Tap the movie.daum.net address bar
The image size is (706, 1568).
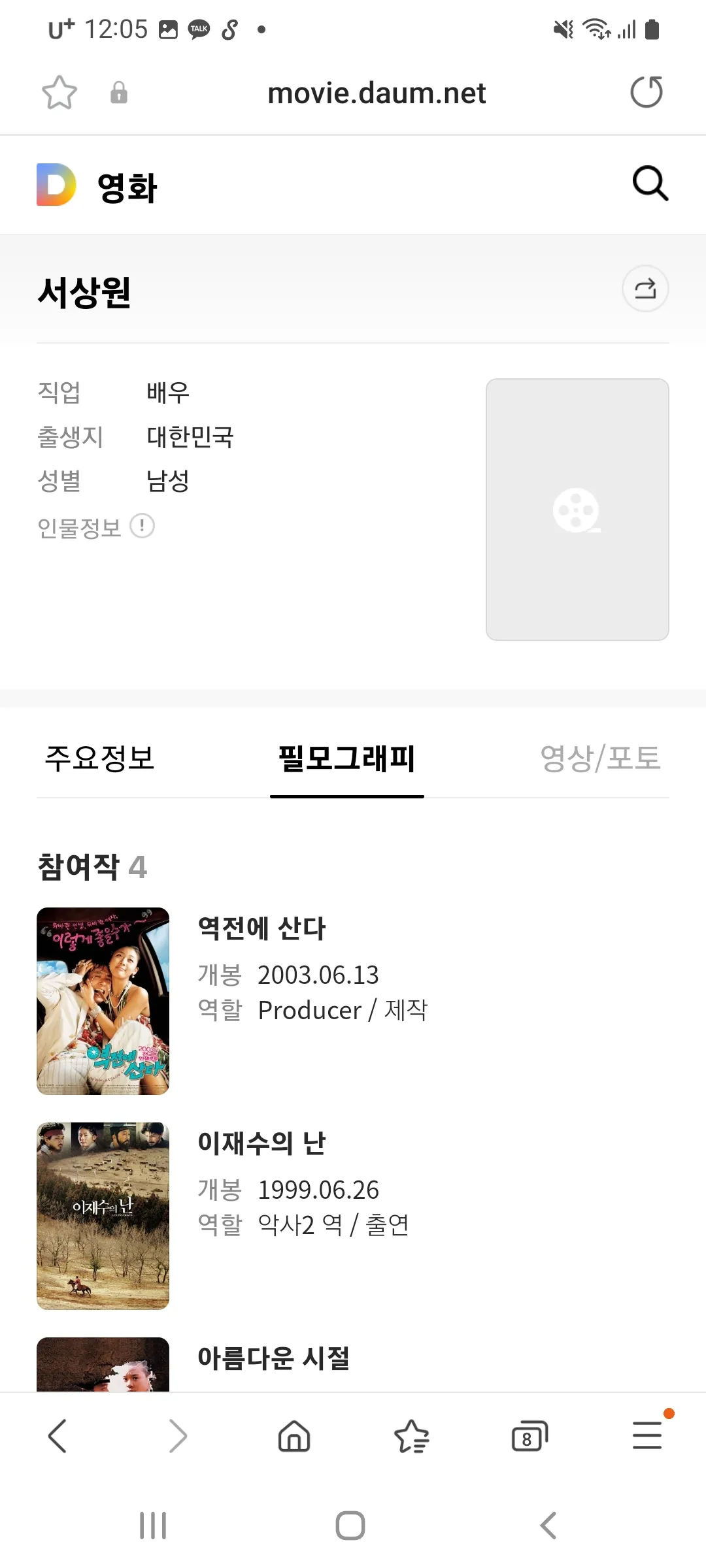point(377,92)
